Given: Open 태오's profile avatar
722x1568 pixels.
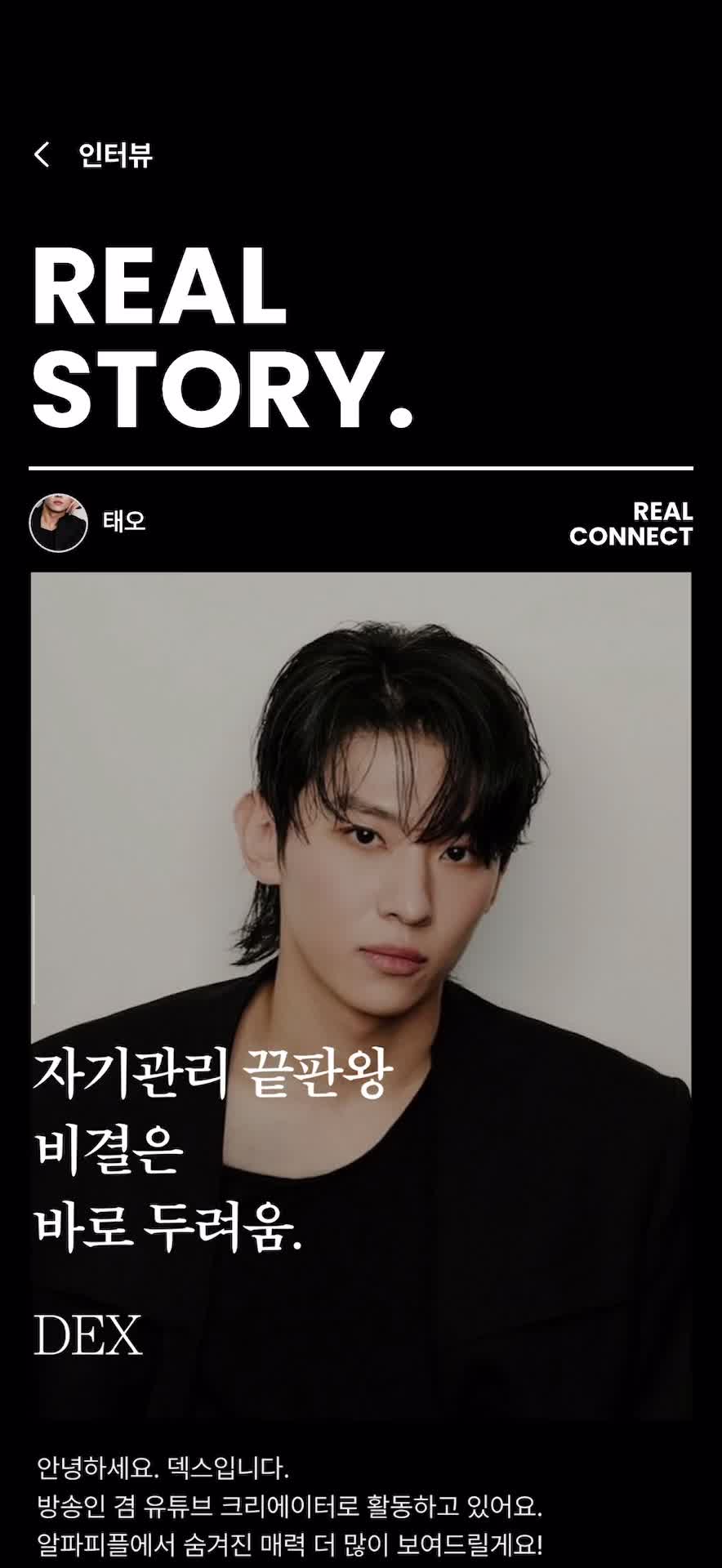Looking at the screenshot, I should point(59,523).
